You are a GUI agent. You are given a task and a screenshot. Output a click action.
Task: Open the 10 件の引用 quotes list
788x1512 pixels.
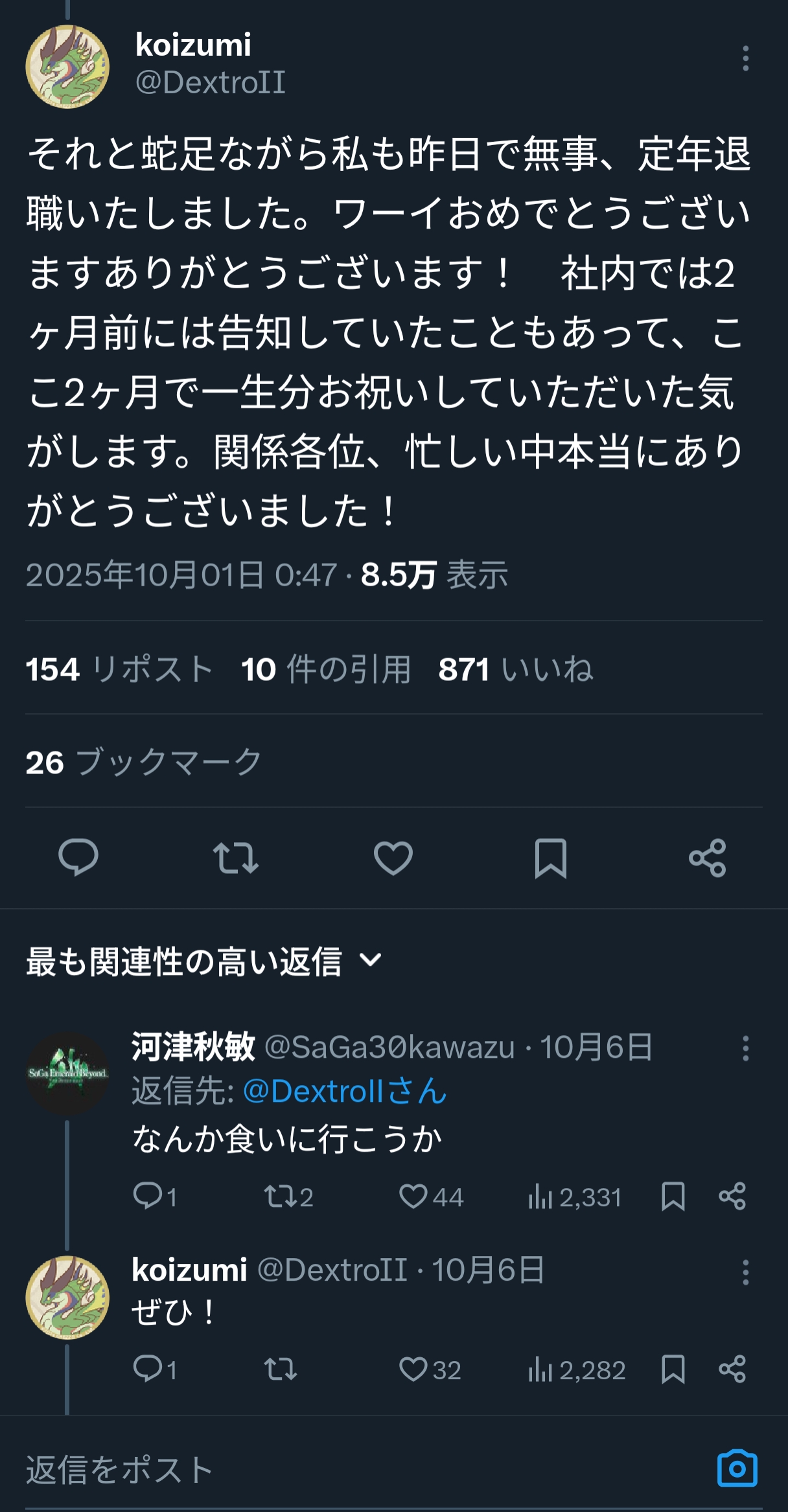pos(326,669)
